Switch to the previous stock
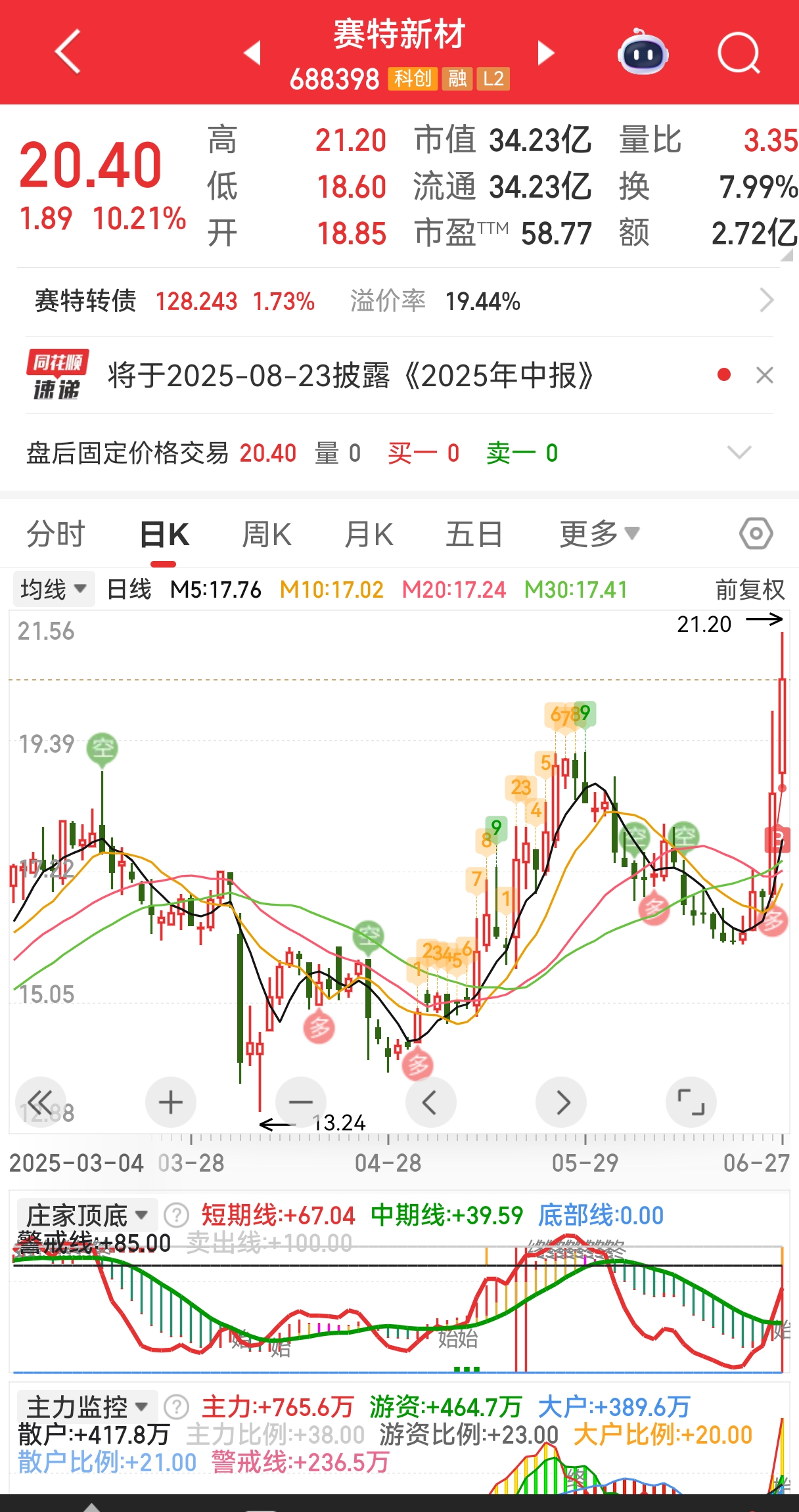This screenshot has height=1512, width=799. point(253,53)
